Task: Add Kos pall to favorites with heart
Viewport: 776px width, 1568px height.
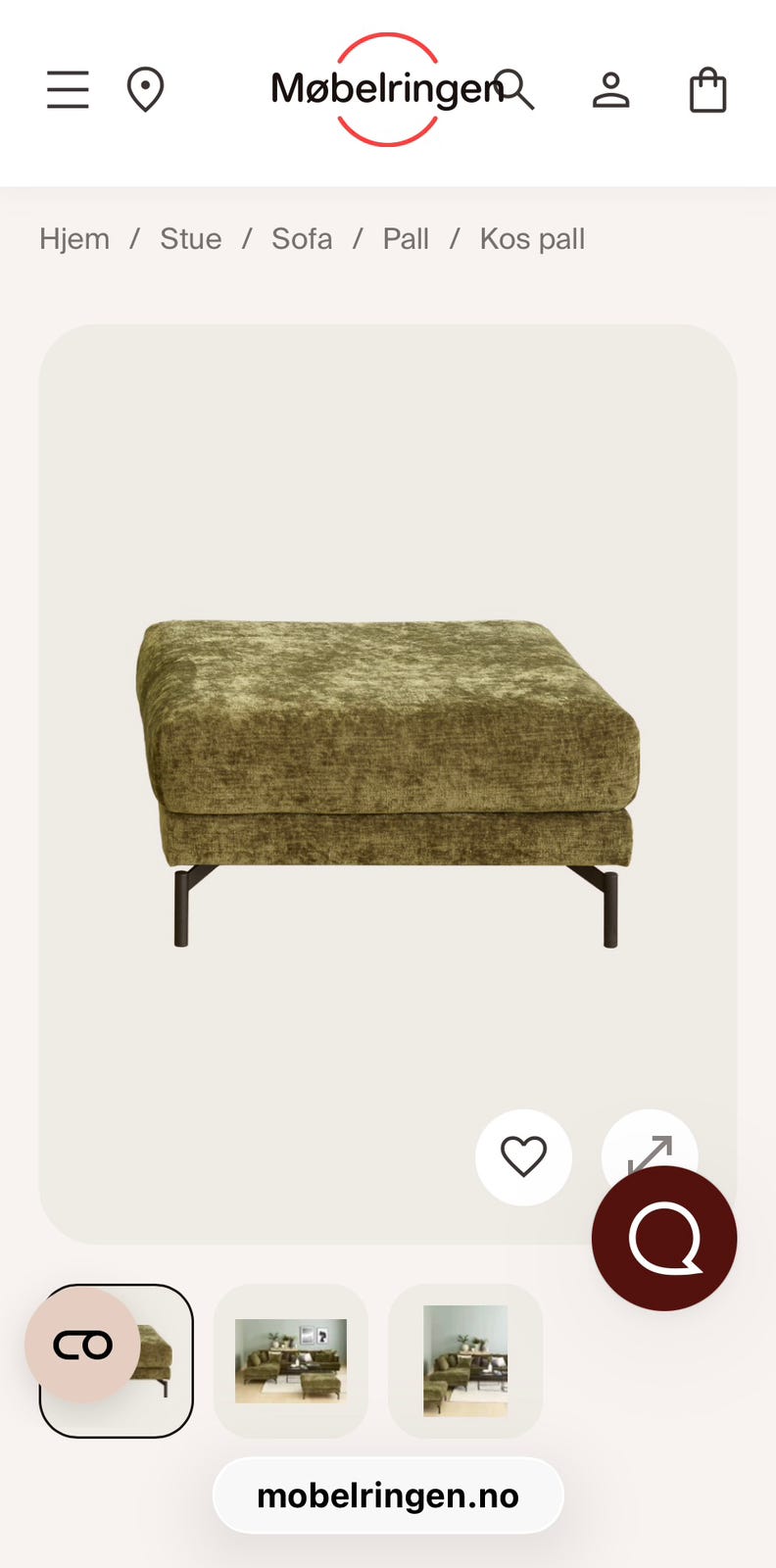Action: pyautogui.click(x=523, y=1157)
